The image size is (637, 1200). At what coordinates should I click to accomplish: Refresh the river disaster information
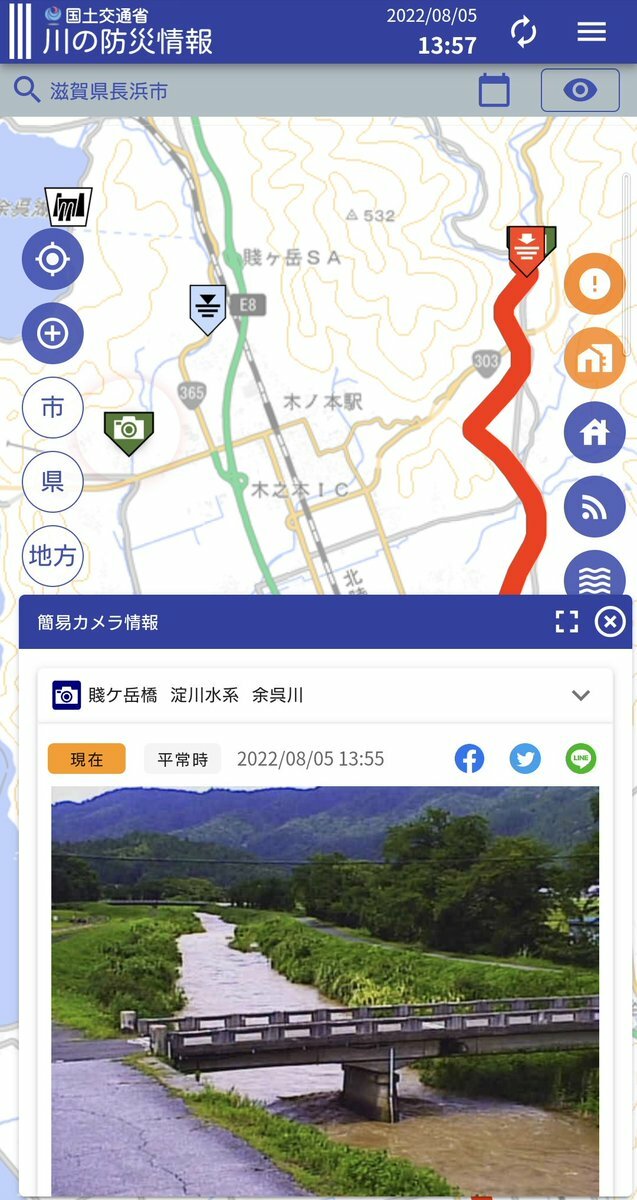(523, 31)
